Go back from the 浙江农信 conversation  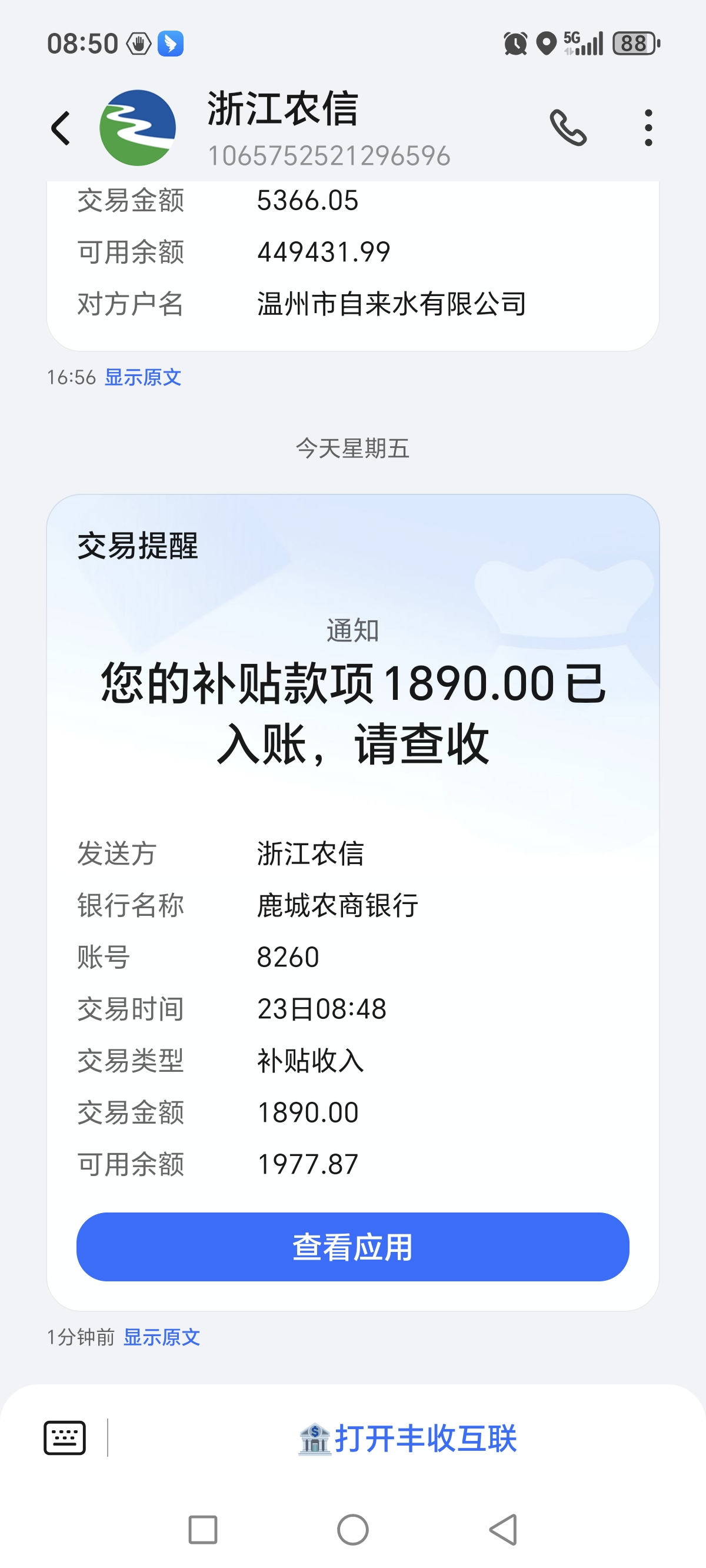pos(61,128)
